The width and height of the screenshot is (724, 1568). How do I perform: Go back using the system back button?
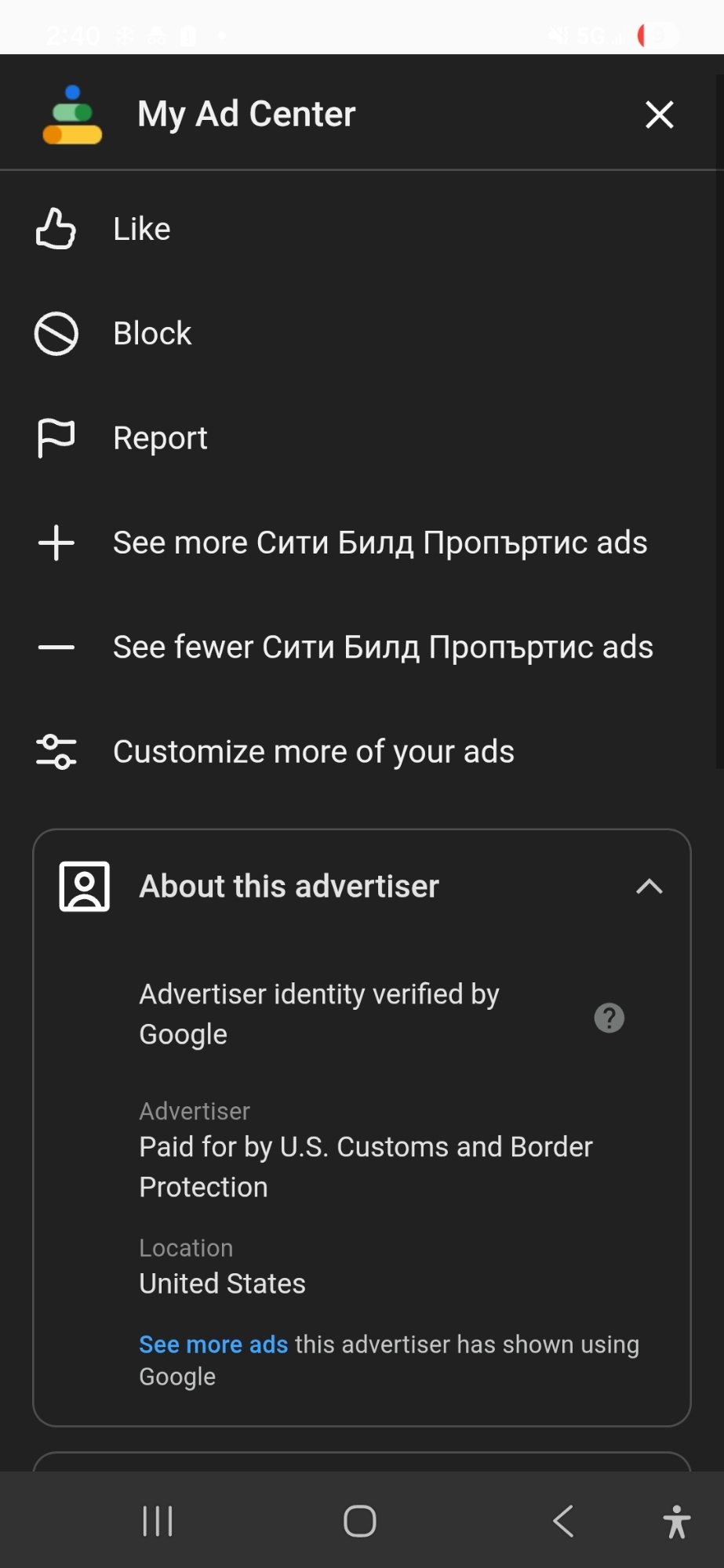[563, 1522]
